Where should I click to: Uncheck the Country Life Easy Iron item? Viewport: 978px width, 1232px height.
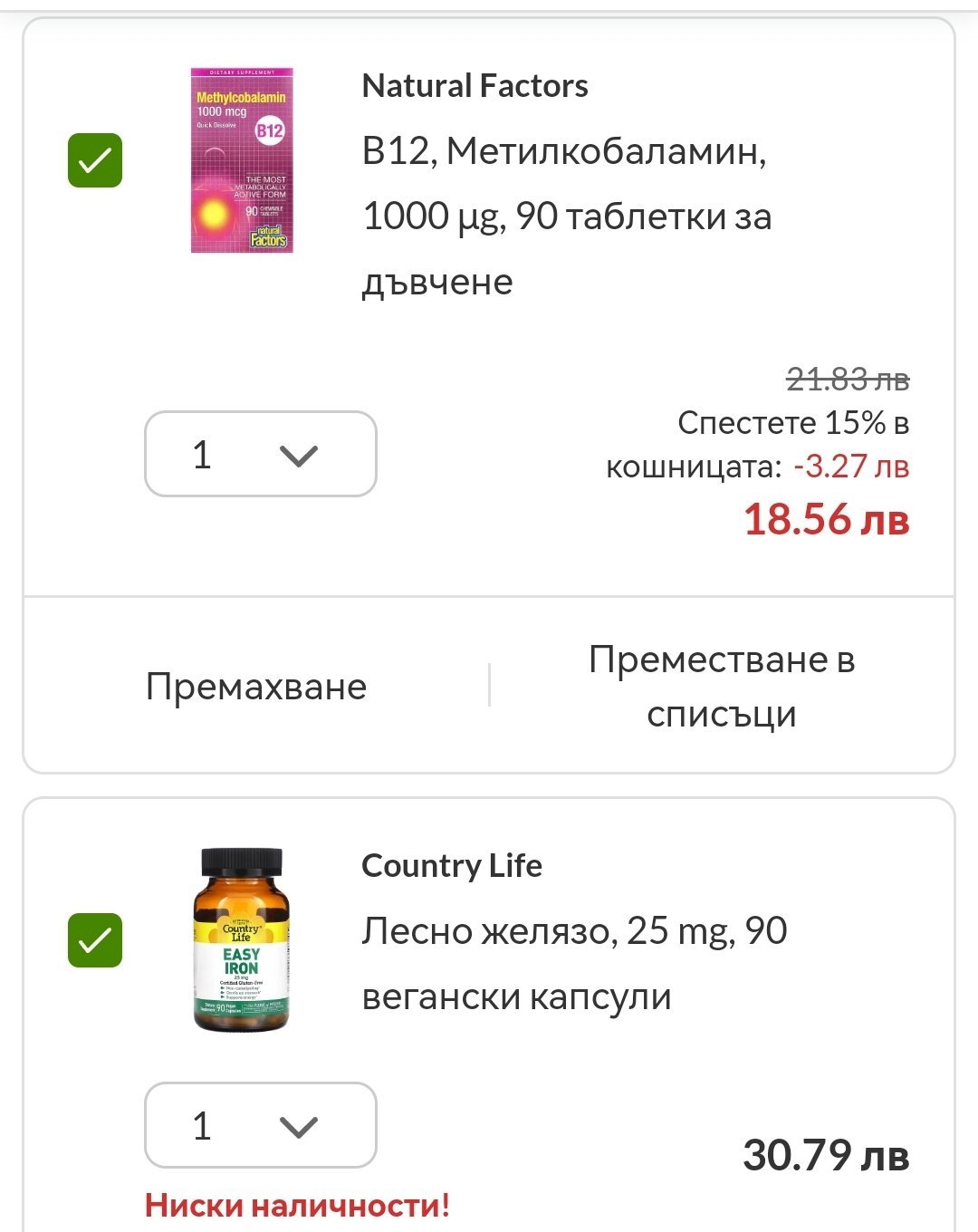click(95, 939)
